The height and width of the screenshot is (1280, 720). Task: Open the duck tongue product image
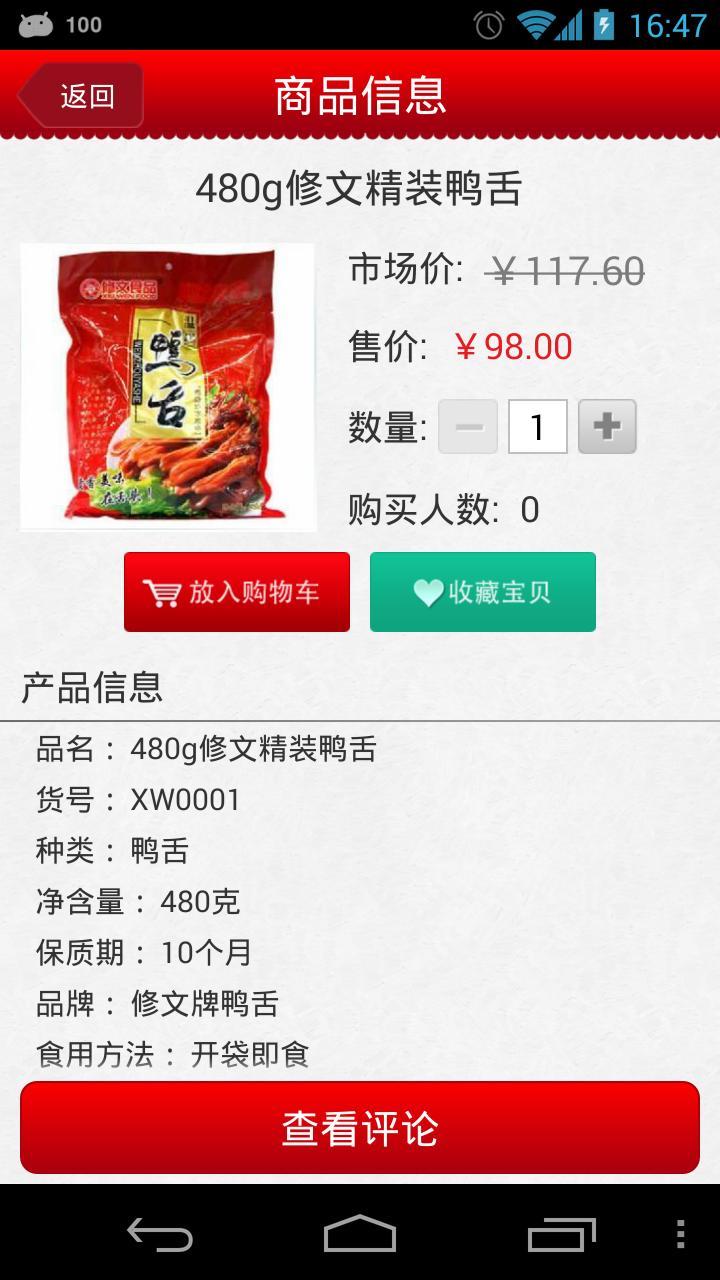(x=168, y=387)
